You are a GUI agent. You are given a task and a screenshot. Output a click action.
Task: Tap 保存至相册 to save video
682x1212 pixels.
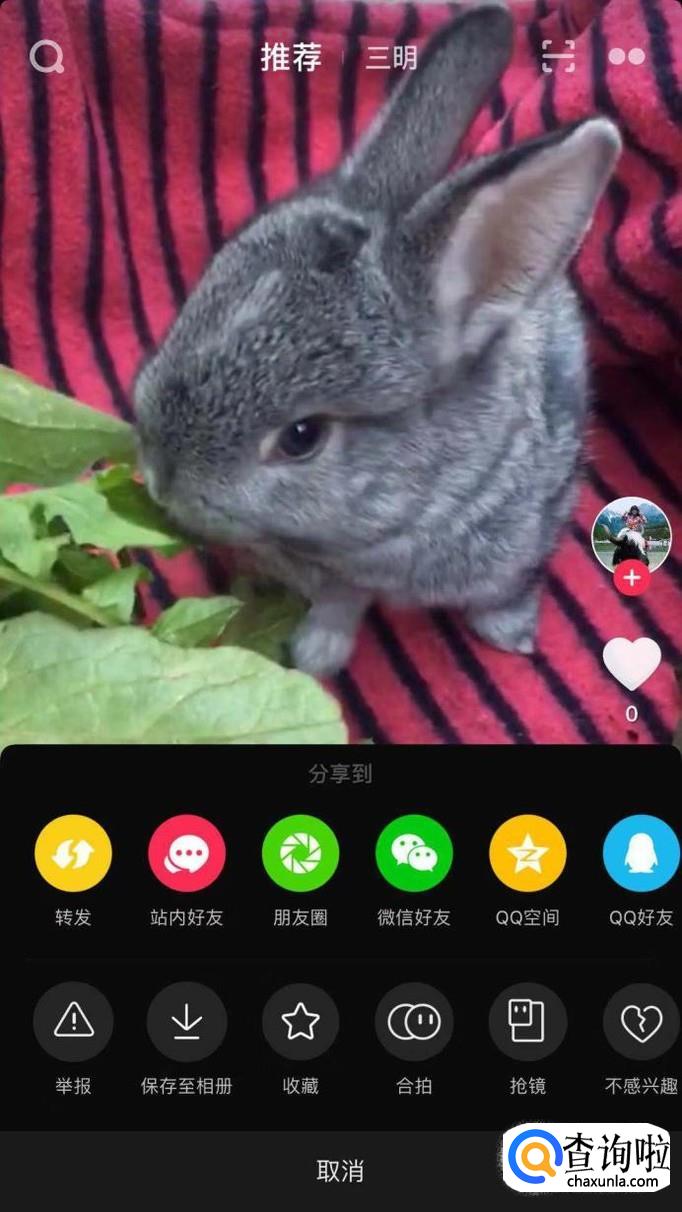[187, 1021]
